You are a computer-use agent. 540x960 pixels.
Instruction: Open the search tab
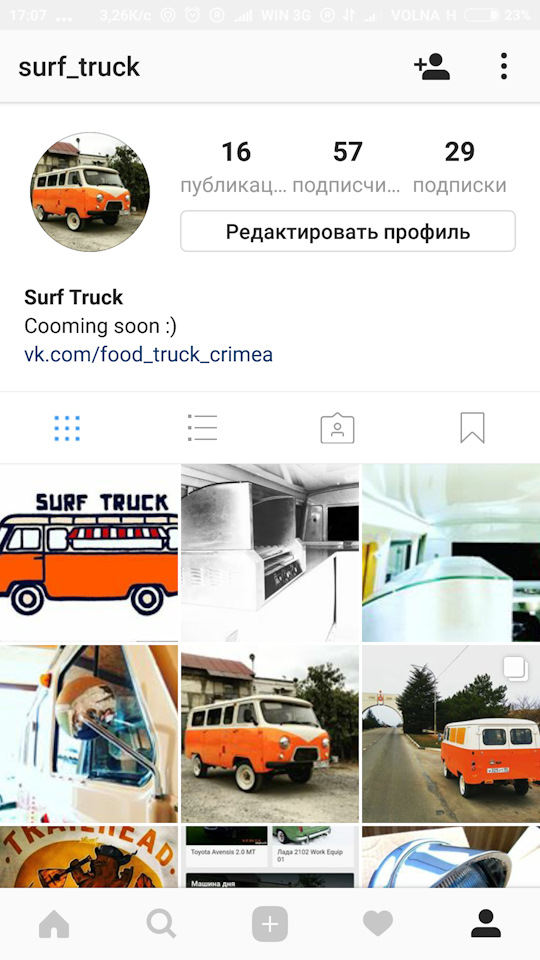[162, 924]
